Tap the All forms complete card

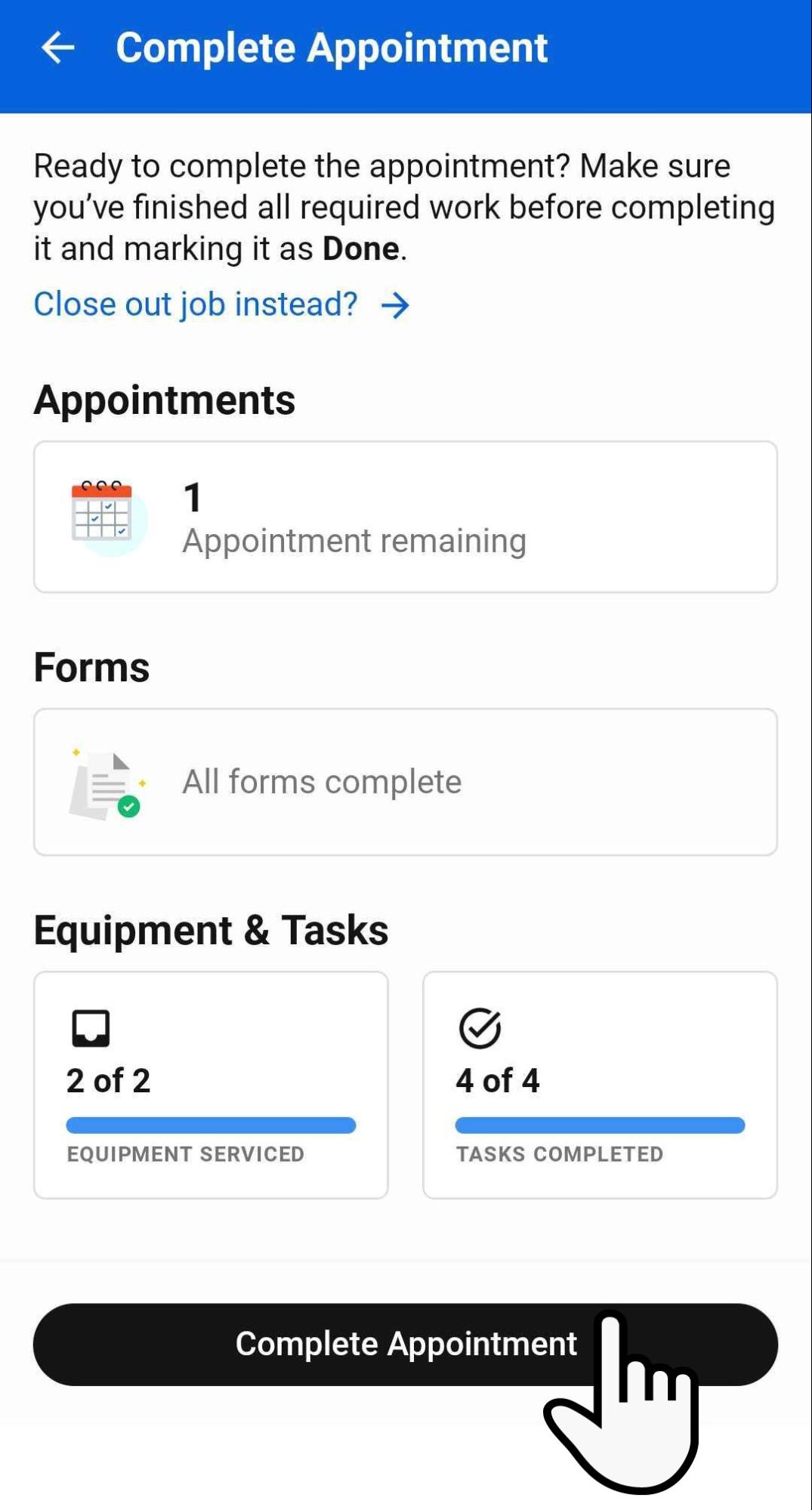[x=406, y=781]
